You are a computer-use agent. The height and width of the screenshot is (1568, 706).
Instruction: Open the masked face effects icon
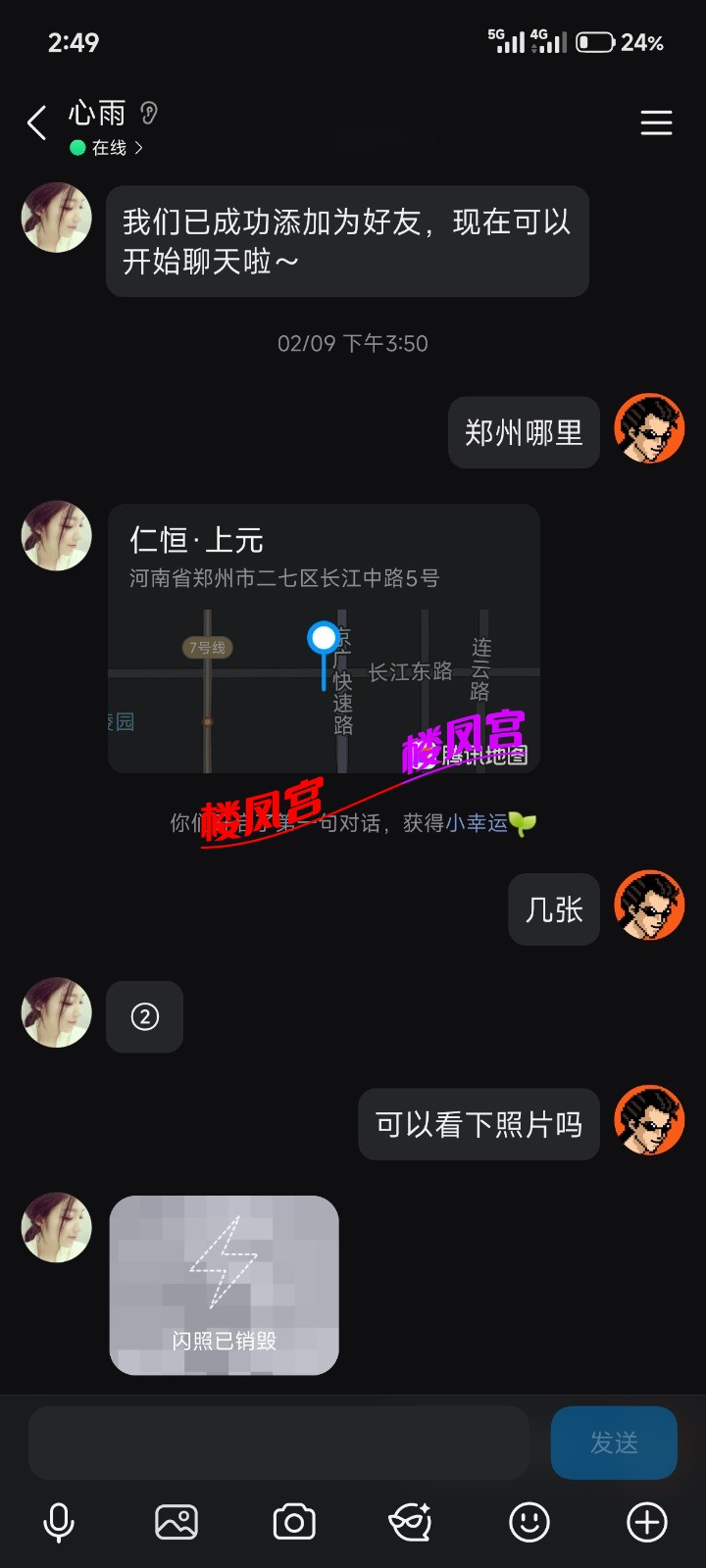tap(412, 1523)
